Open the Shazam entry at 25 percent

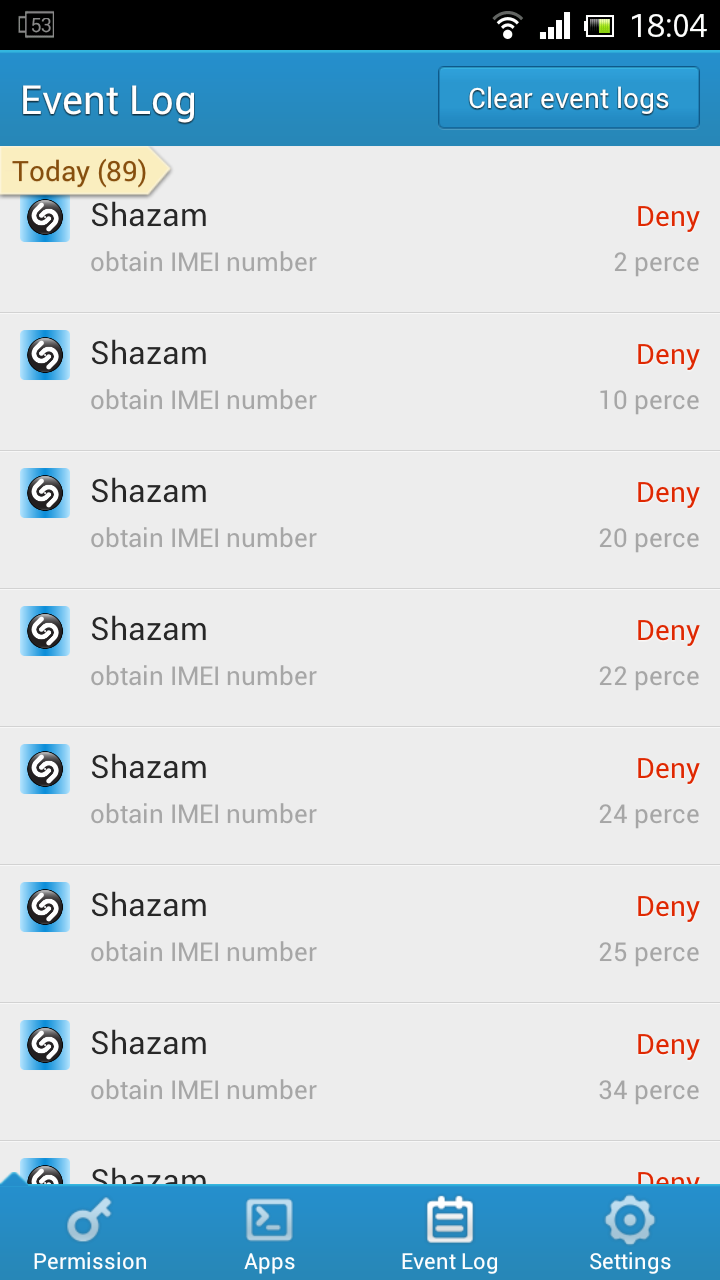coord(360,934)
